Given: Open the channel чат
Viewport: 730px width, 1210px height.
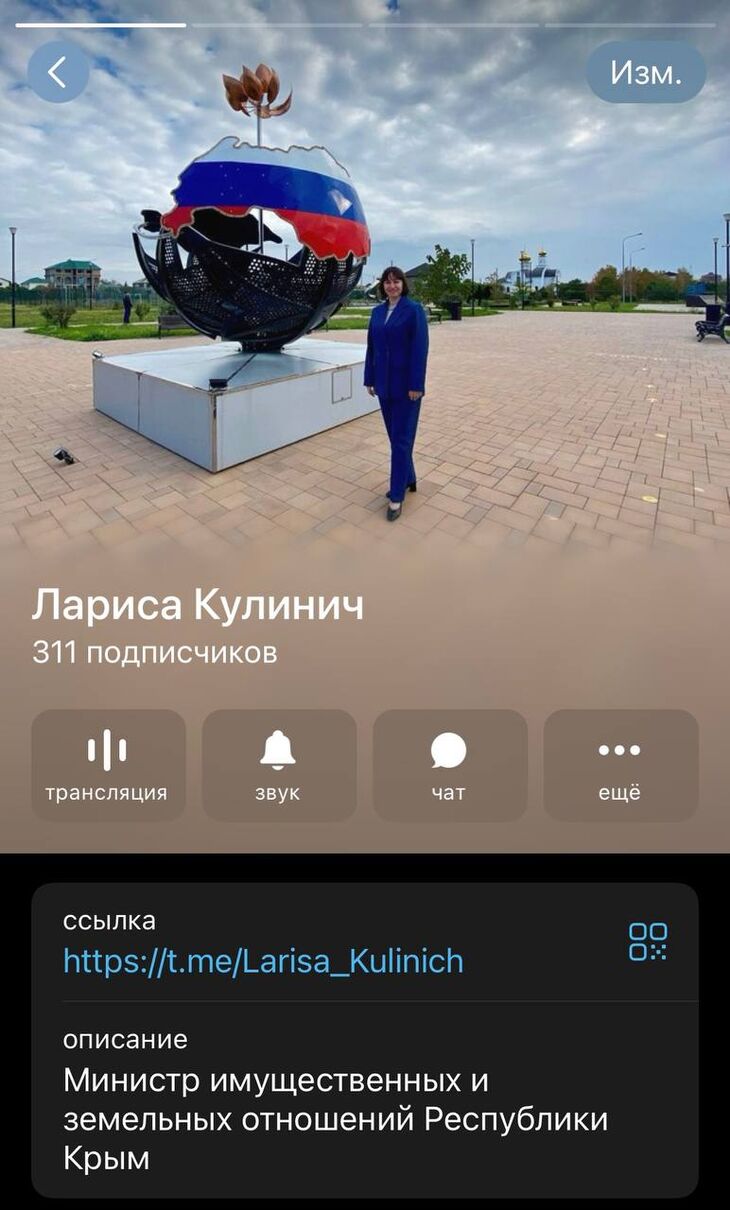Looking at the screenshot, I should pos(450,765).
